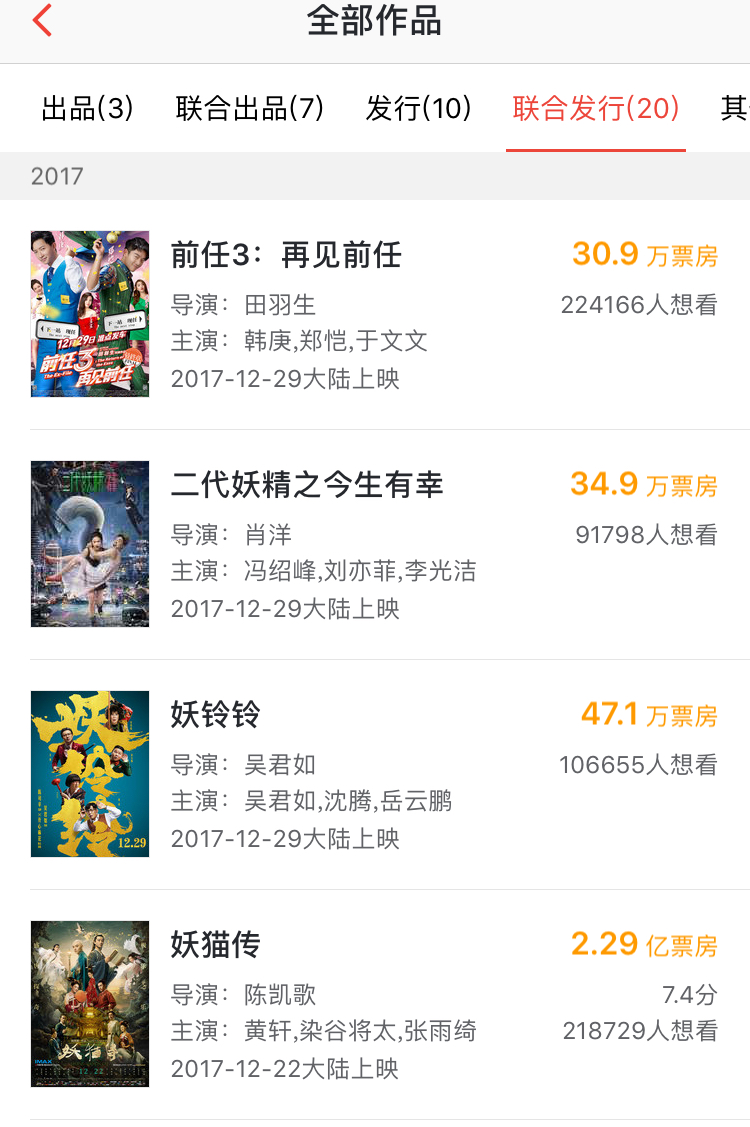Select the highlighted 联合发行(20) tab
The image size is (750, 1127).
595,108
